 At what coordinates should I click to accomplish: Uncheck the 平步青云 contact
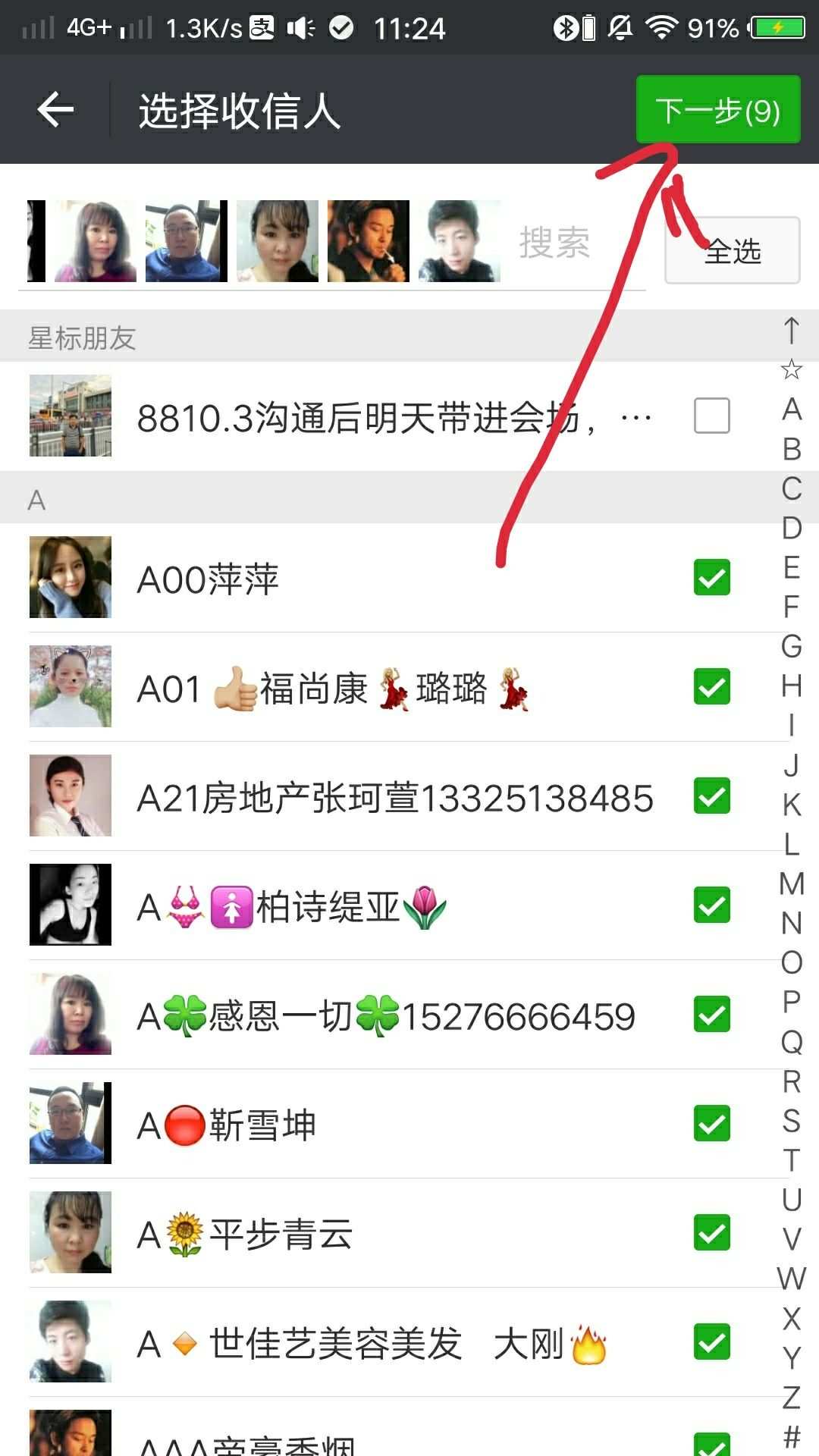(x=711, y=1233)
